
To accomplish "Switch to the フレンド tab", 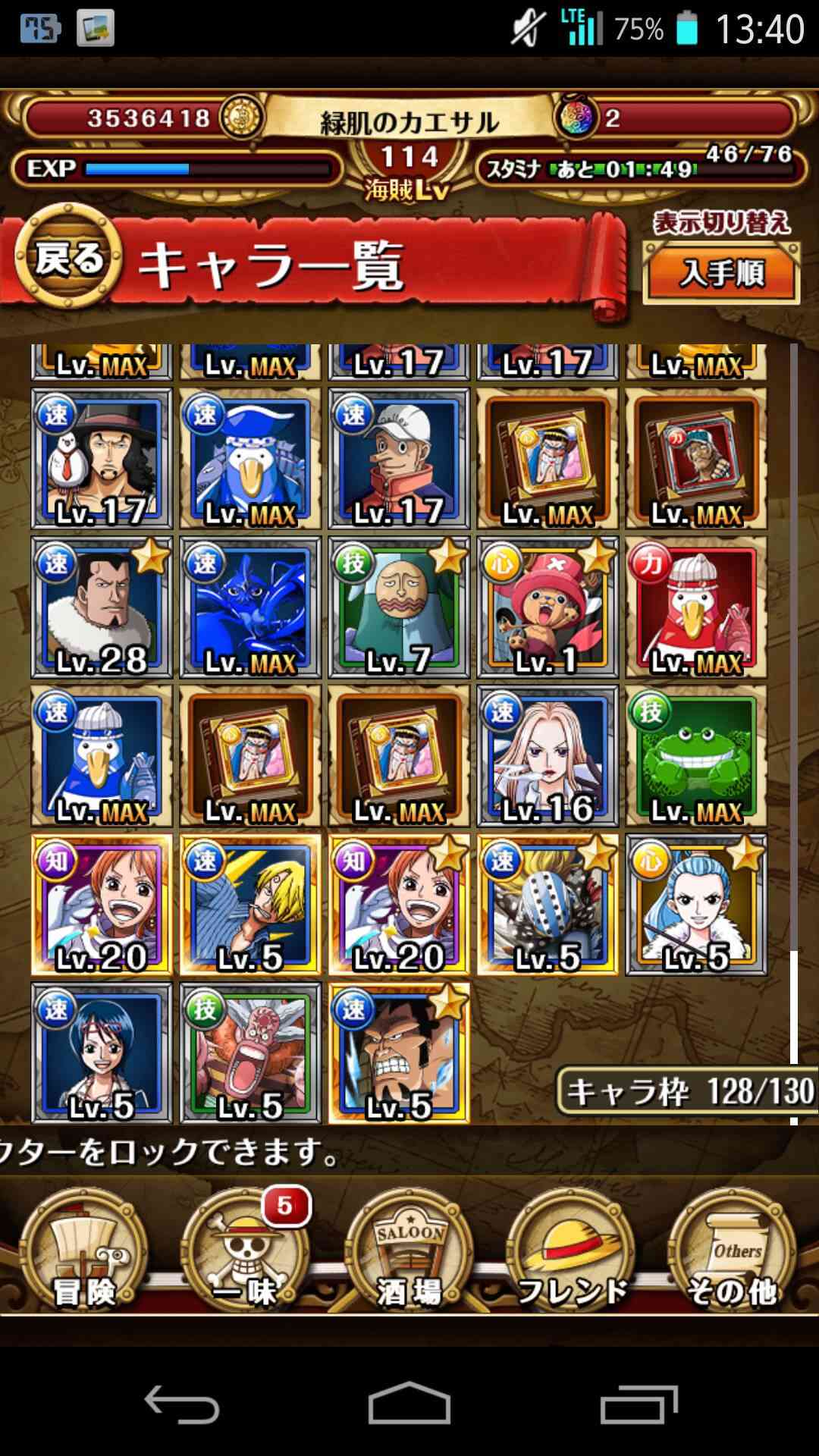I will (572, 1251).
